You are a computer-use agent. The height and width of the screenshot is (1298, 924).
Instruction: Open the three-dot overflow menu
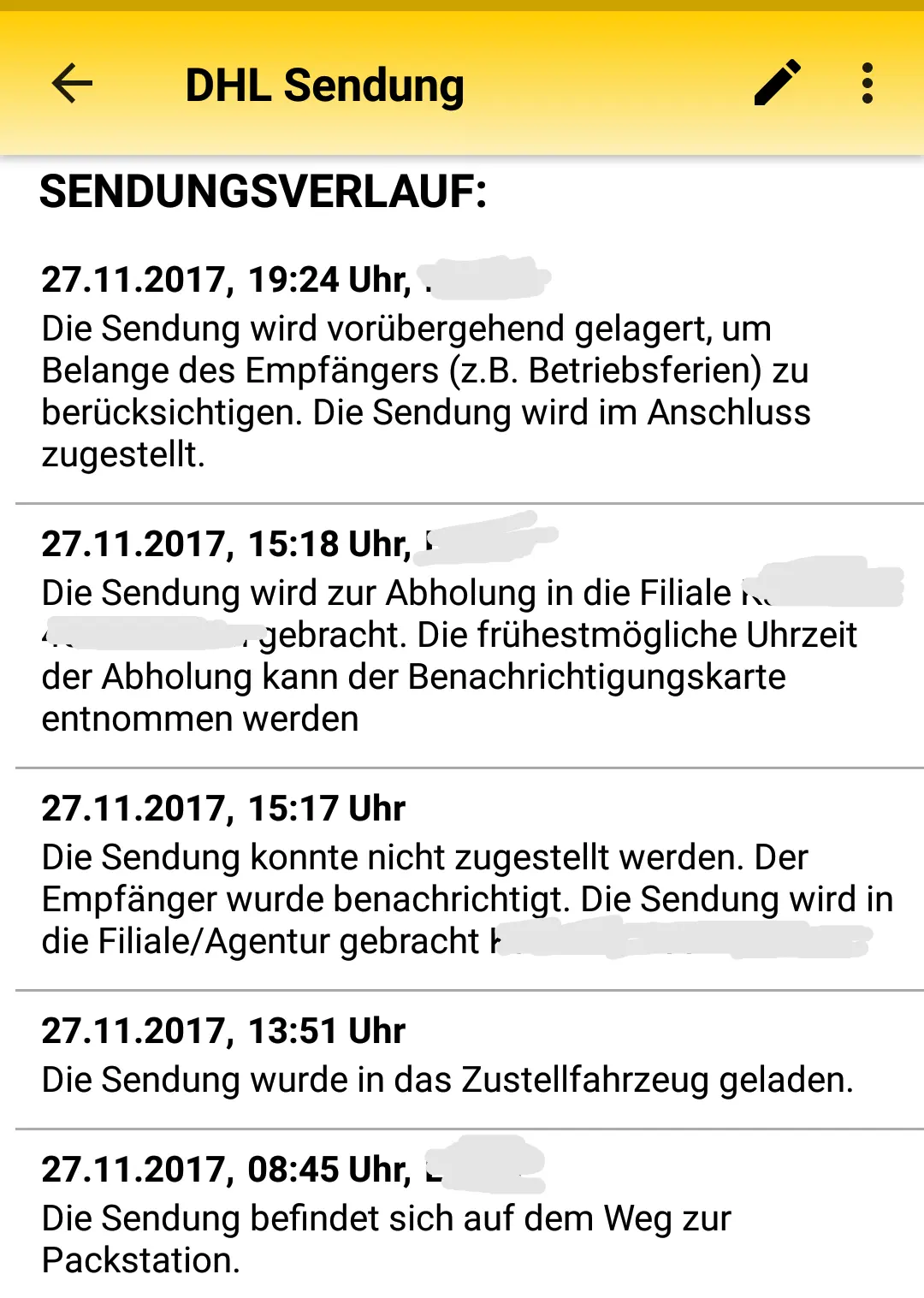click(868, 84)
